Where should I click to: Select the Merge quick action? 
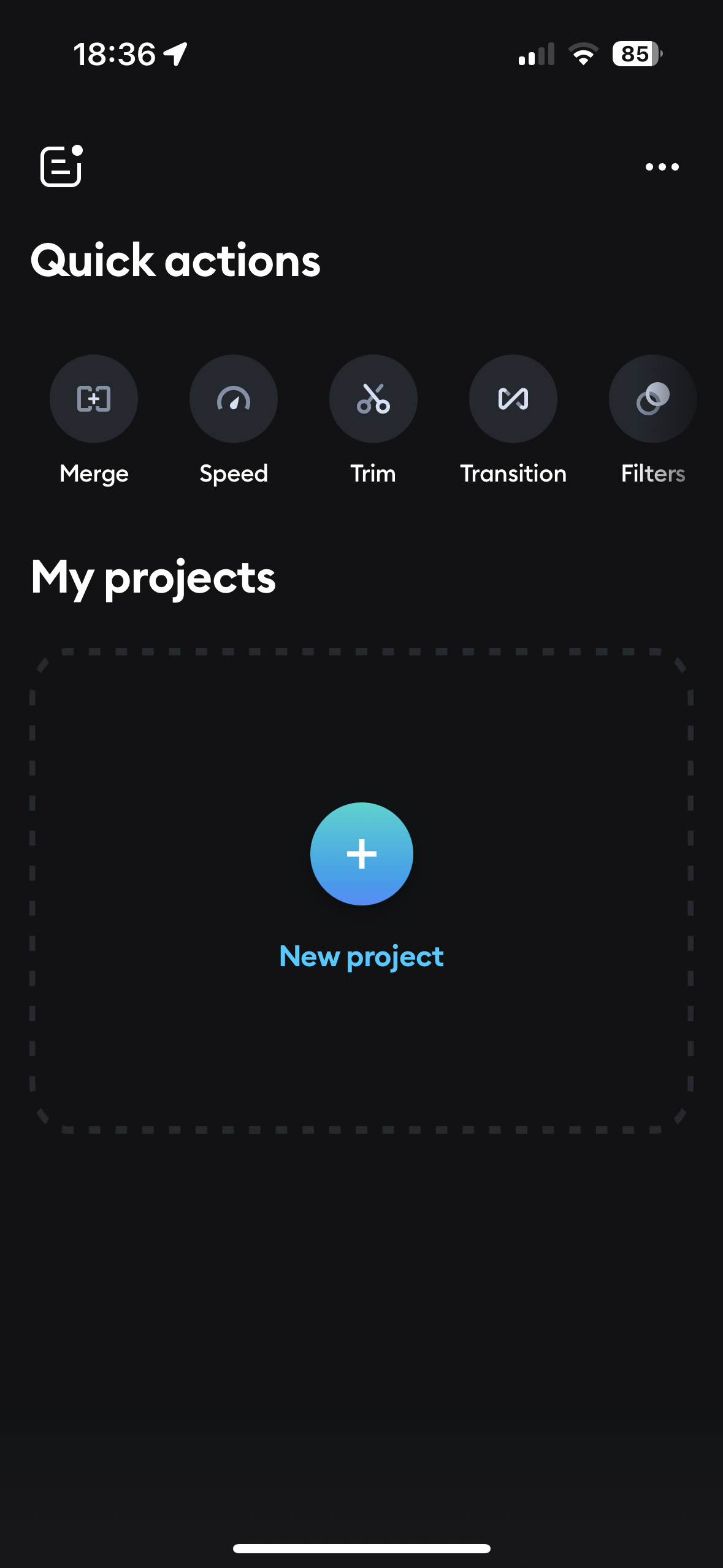click(x=94, y=399)
